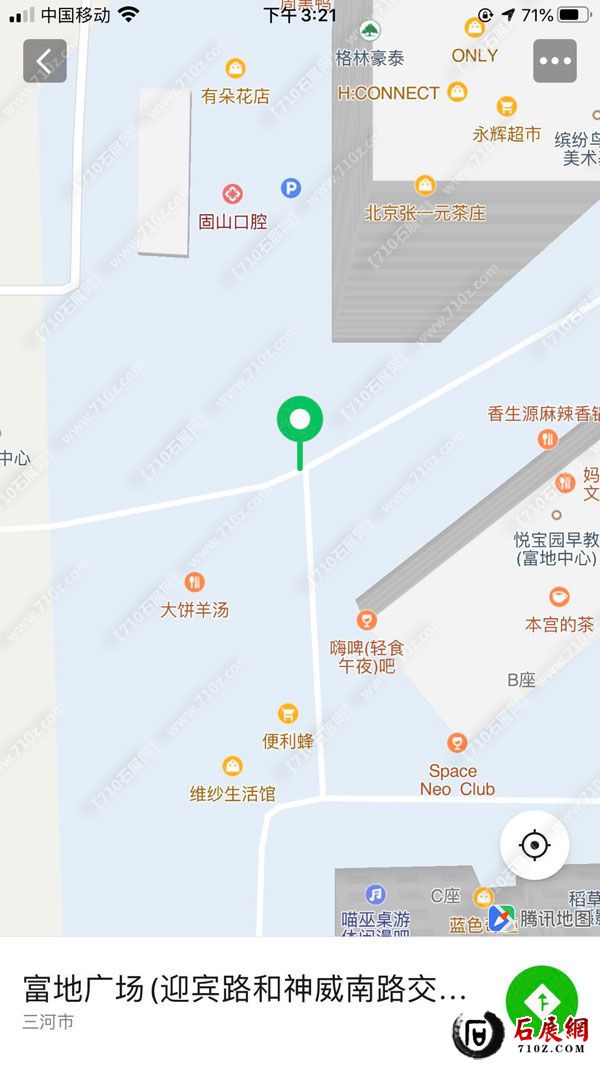
Task: Recenter map on my current location
Action: click(535, 845)
